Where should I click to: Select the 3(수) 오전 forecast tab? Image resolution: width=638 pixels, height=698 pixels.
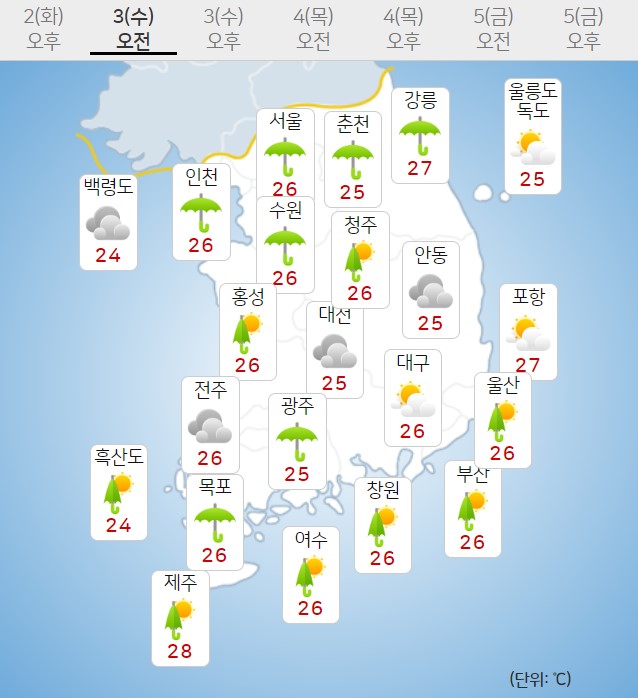[133, 28]
